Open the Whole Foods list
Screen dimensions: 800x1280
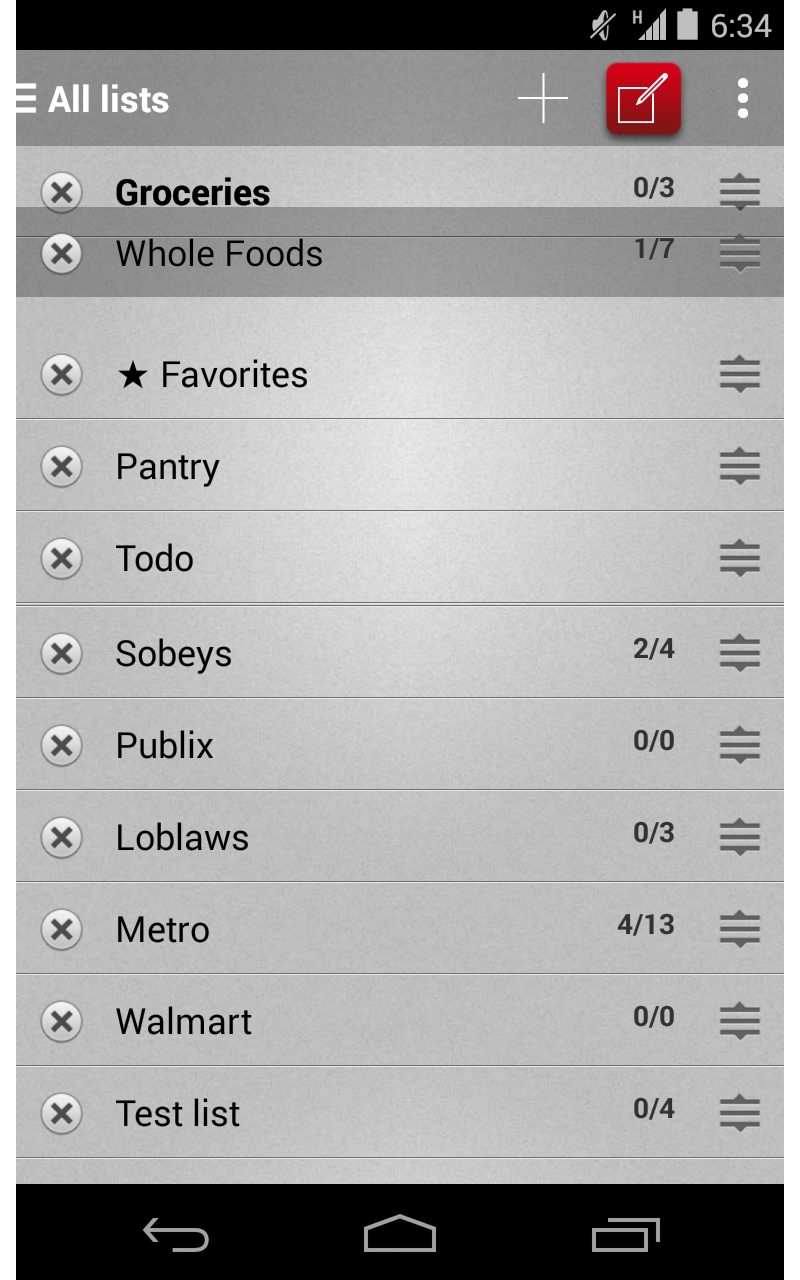[x=219, y=254]
